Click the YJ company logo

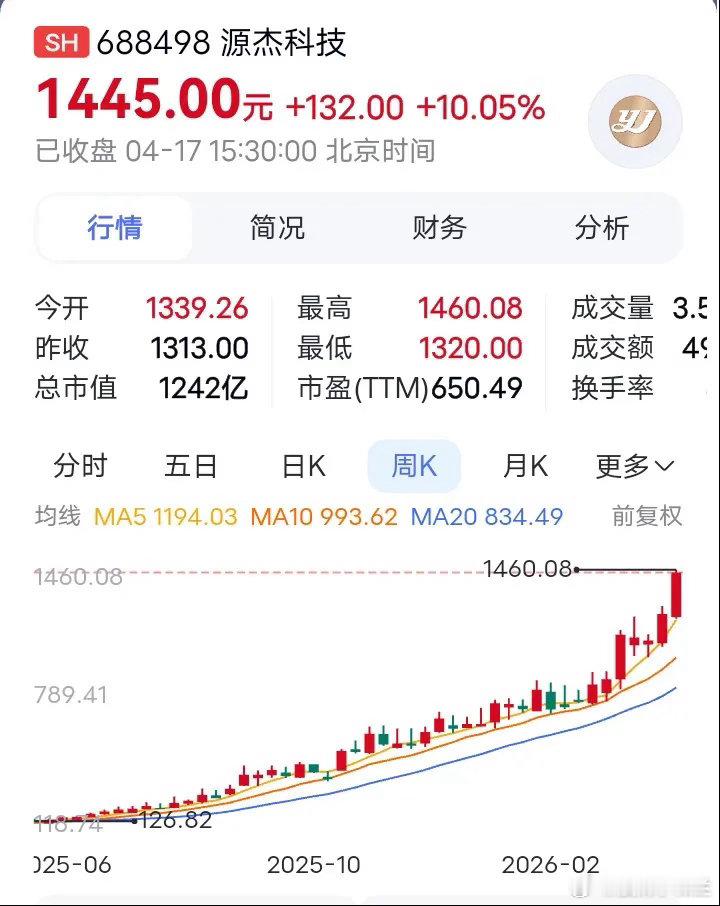pos(637,119)
